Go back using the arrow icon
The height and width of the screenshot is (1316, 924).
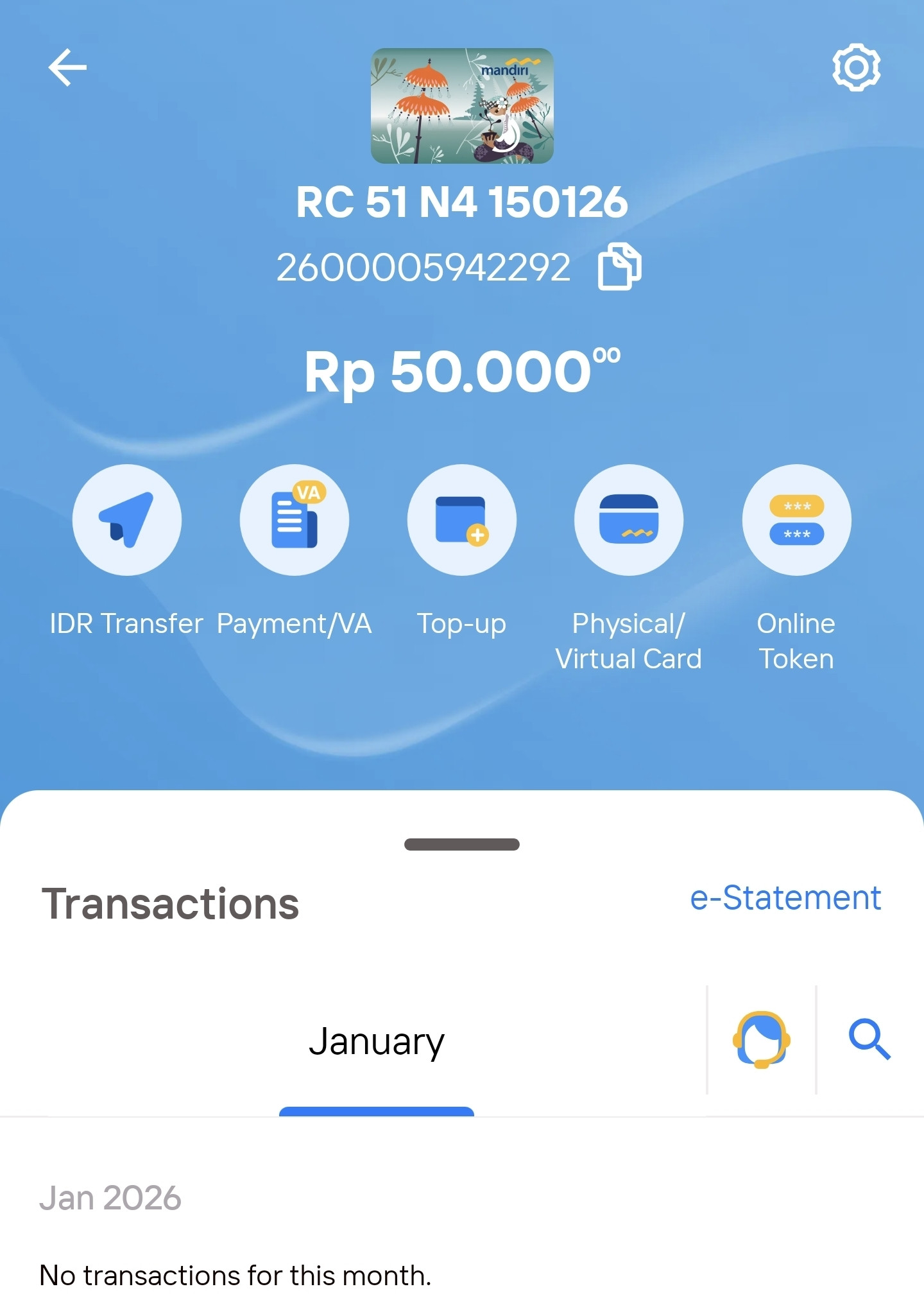point(67,67)
